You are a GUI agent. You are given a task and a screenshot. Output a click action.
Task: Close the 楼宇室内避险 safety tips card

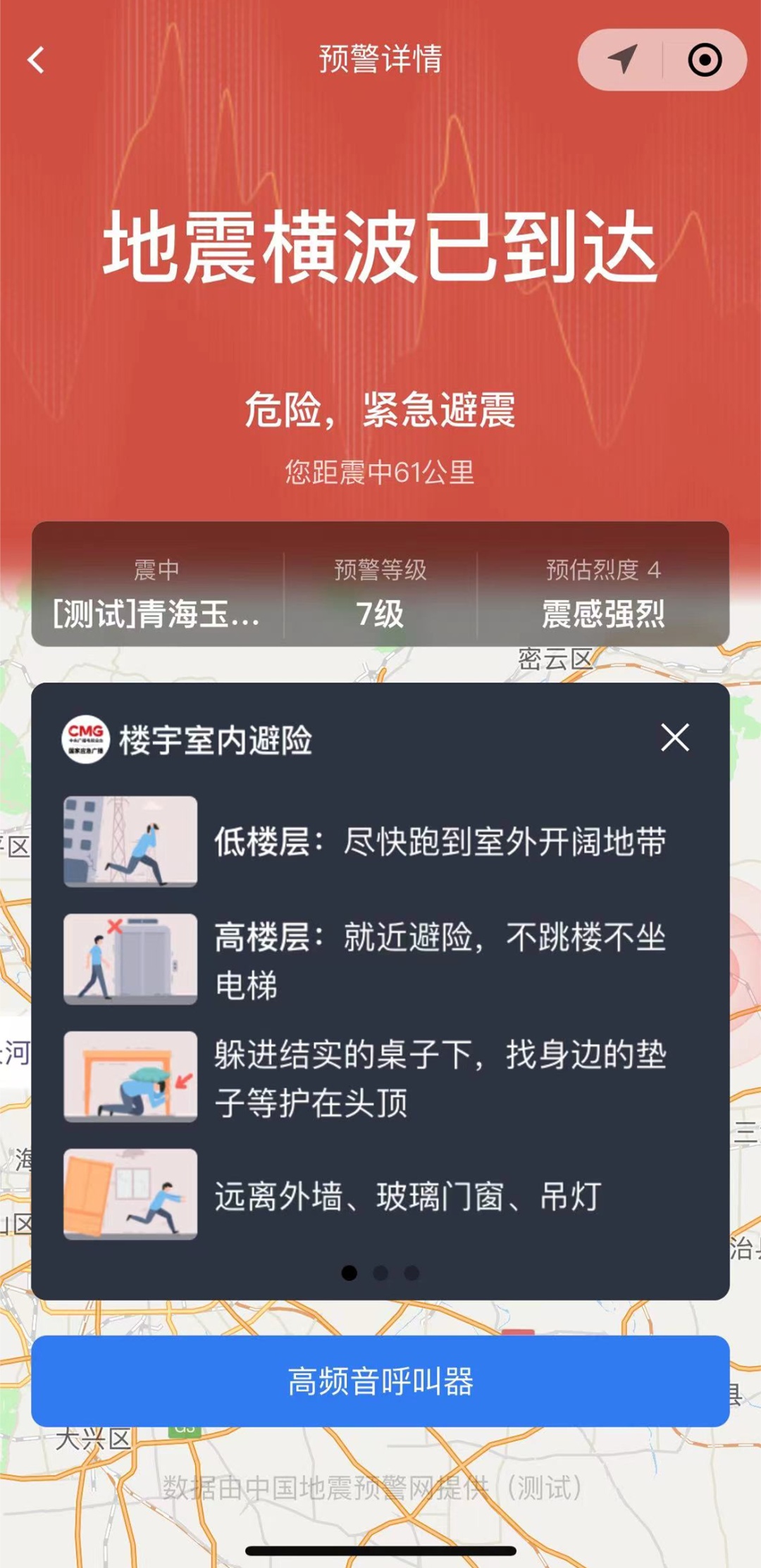pos(676,738)
